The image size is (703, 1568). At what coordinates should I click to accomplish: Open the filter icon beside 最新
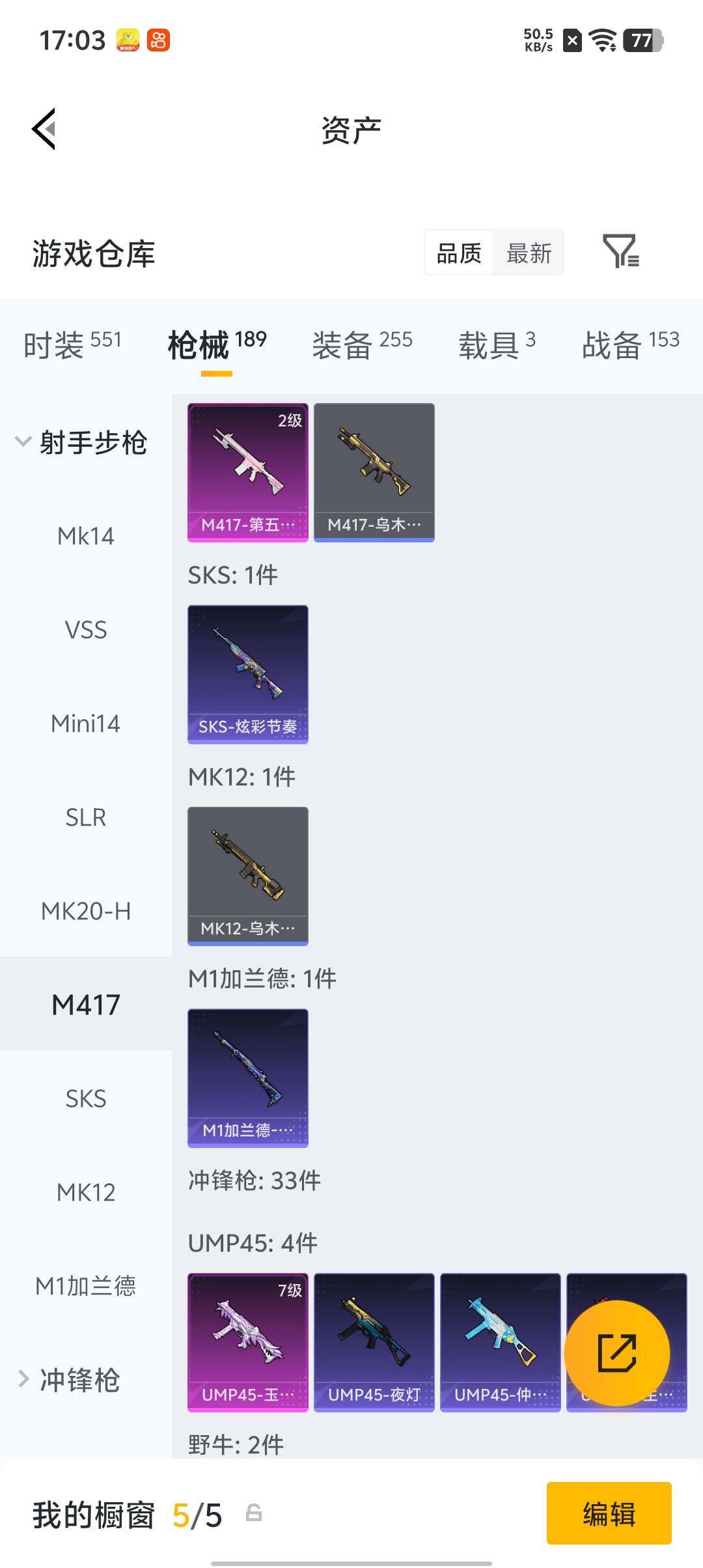click(621, 251)
